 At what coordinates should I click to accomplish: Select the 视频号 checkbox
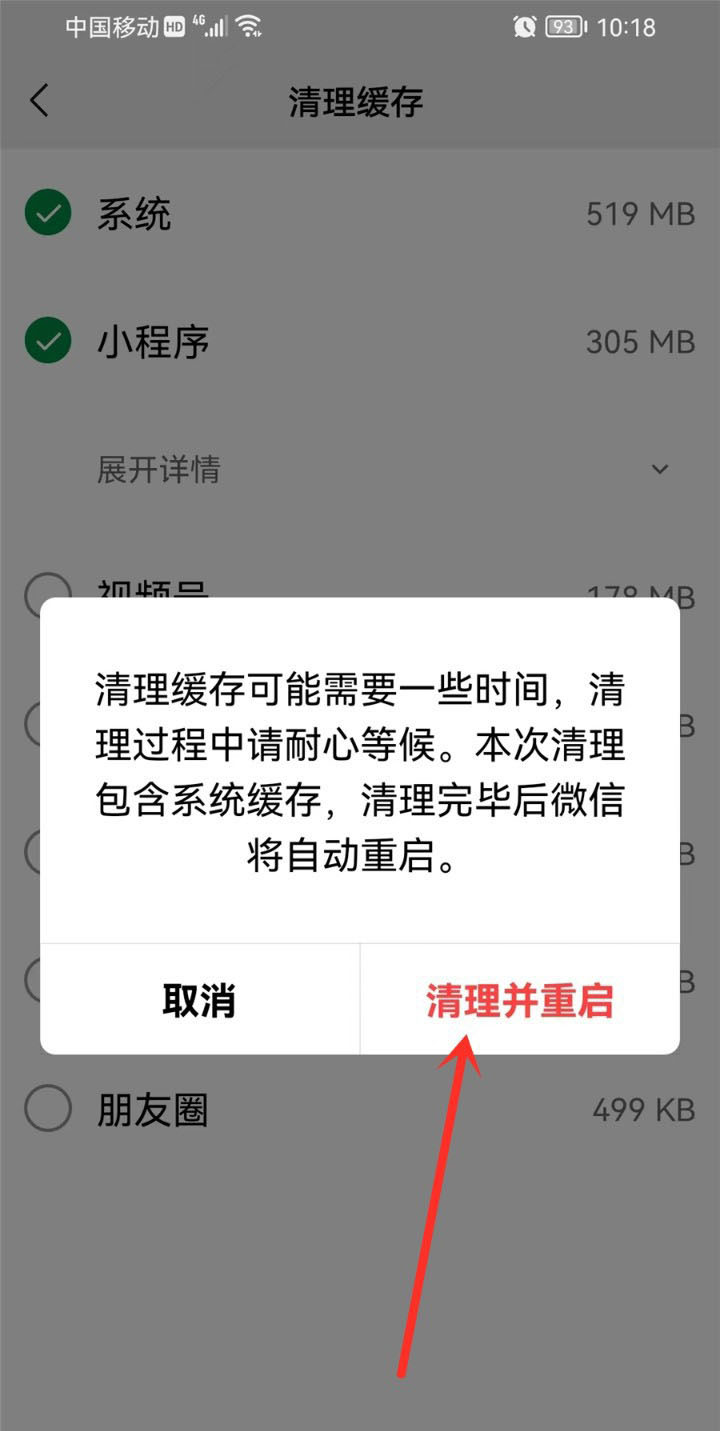coord(47,596)
